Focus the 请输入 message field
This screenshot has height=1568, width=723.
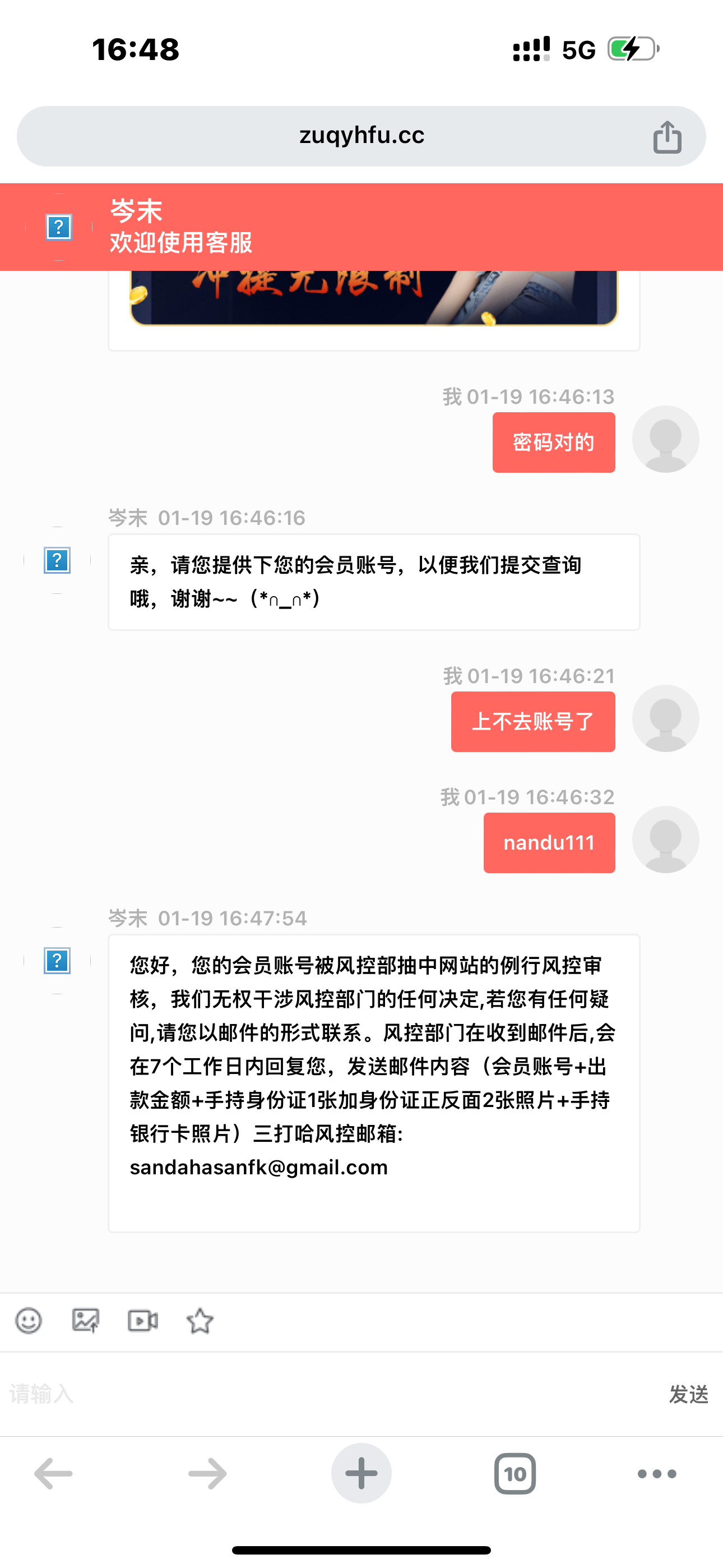tap(328, 1394)
